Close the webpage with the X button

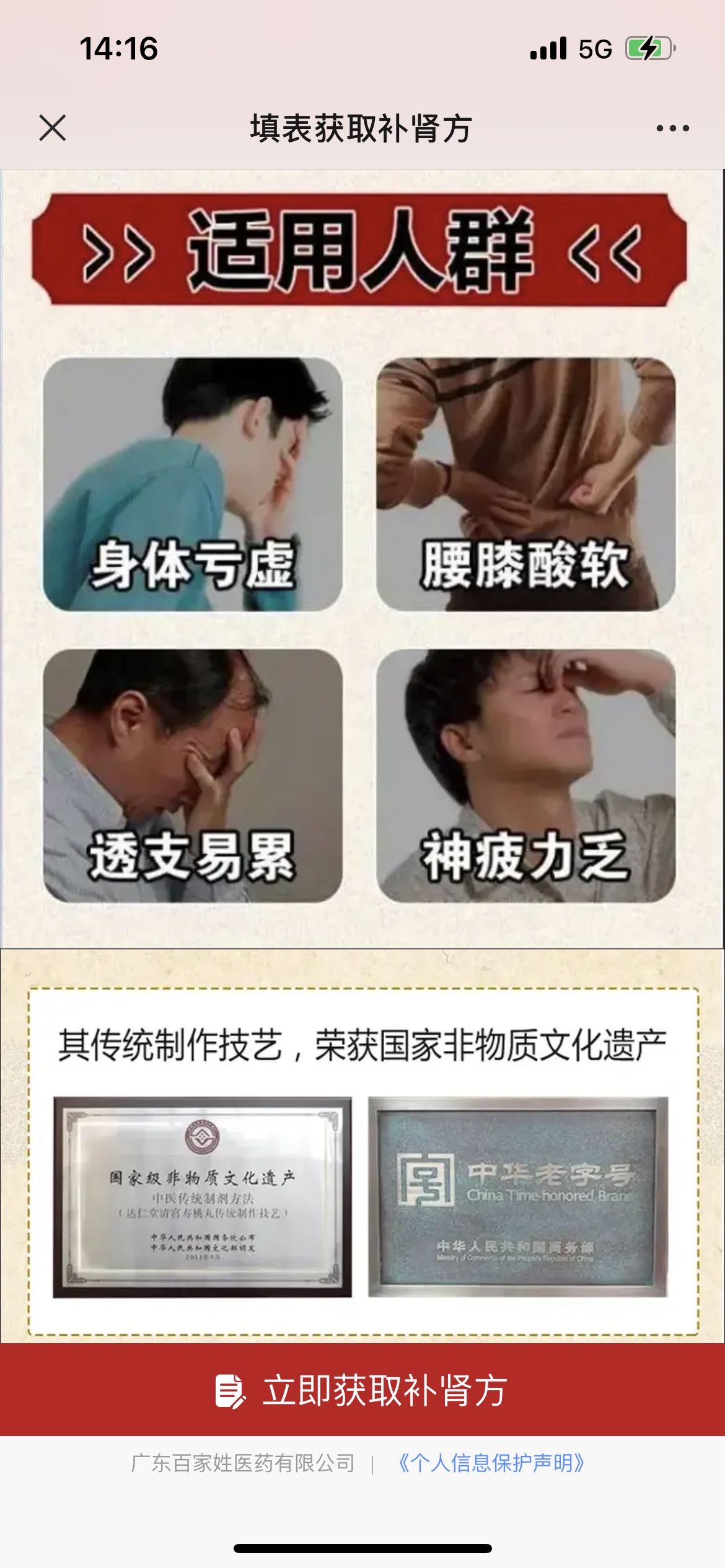[x=53, y=128]
